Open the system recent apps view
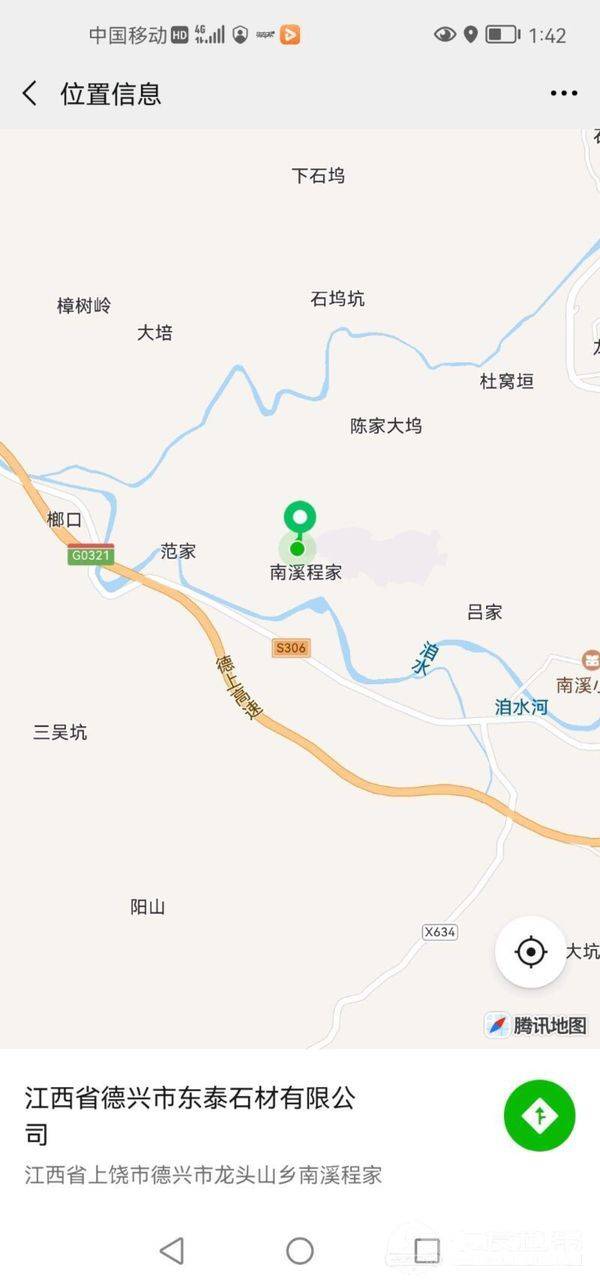 pyautogui.click(x=427, y=1250)
